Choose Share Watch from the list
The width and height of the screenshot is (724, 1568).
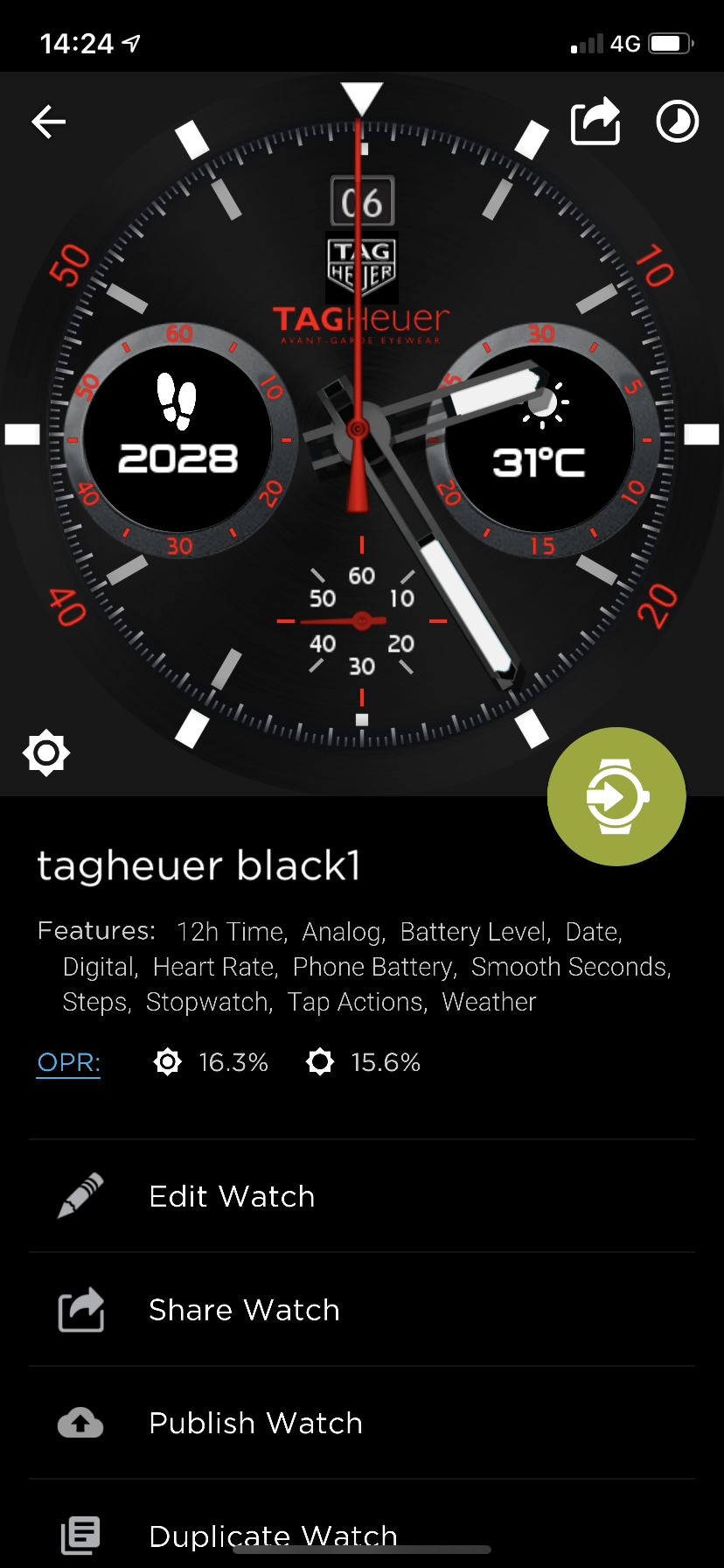(x=362, y=1310)
